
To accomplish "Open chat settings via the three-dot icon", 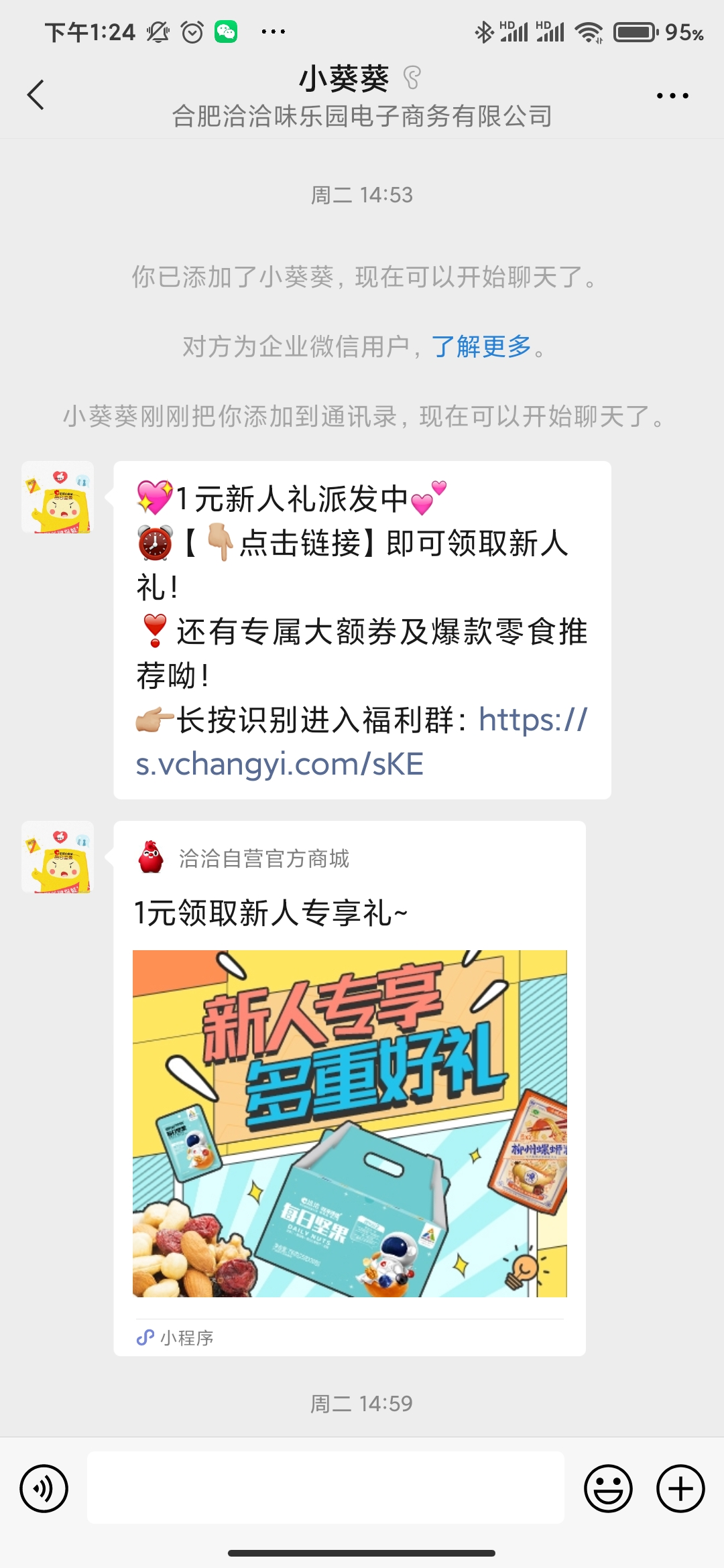I will coord(673,94).
